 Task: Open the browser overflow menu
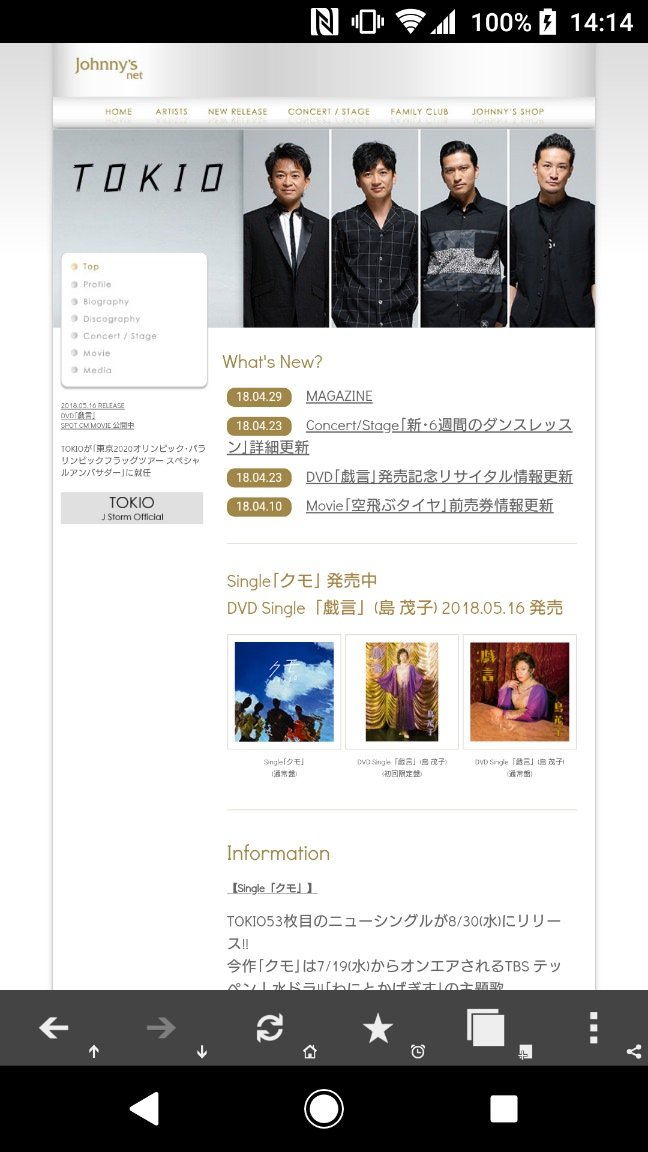[593, 1027]
